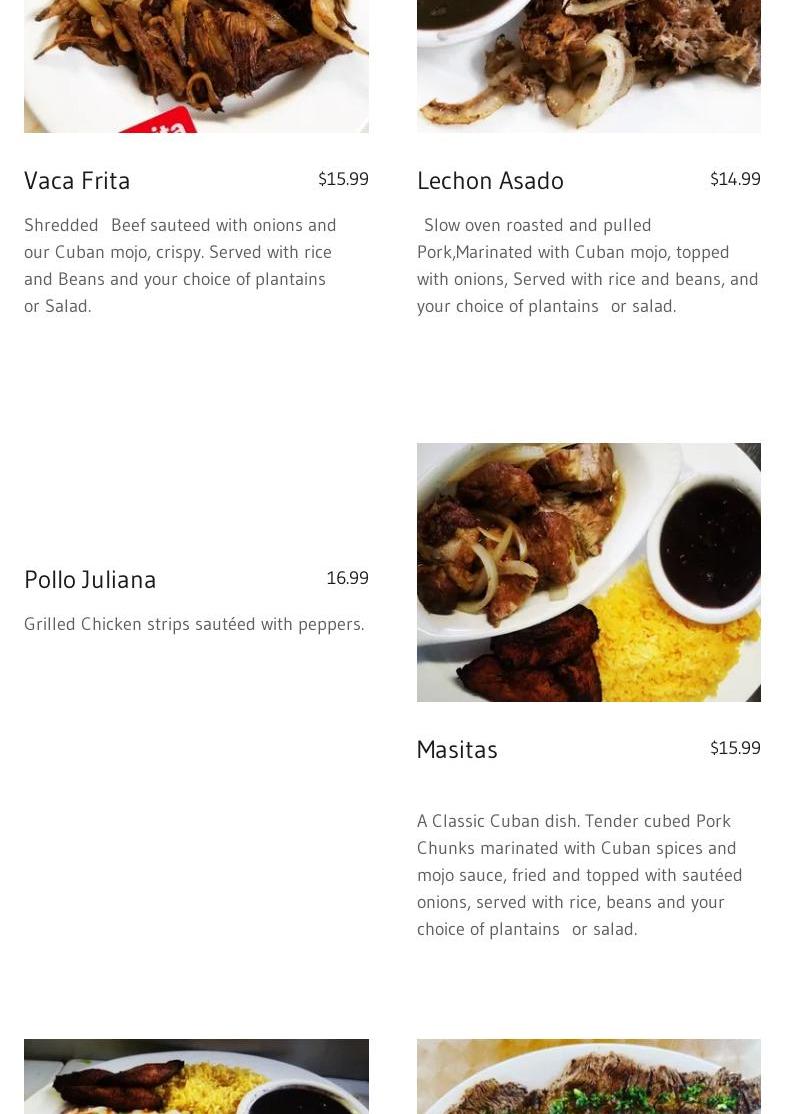
Task: Select the Vaca Frita menu item
Action: (77, 181)
